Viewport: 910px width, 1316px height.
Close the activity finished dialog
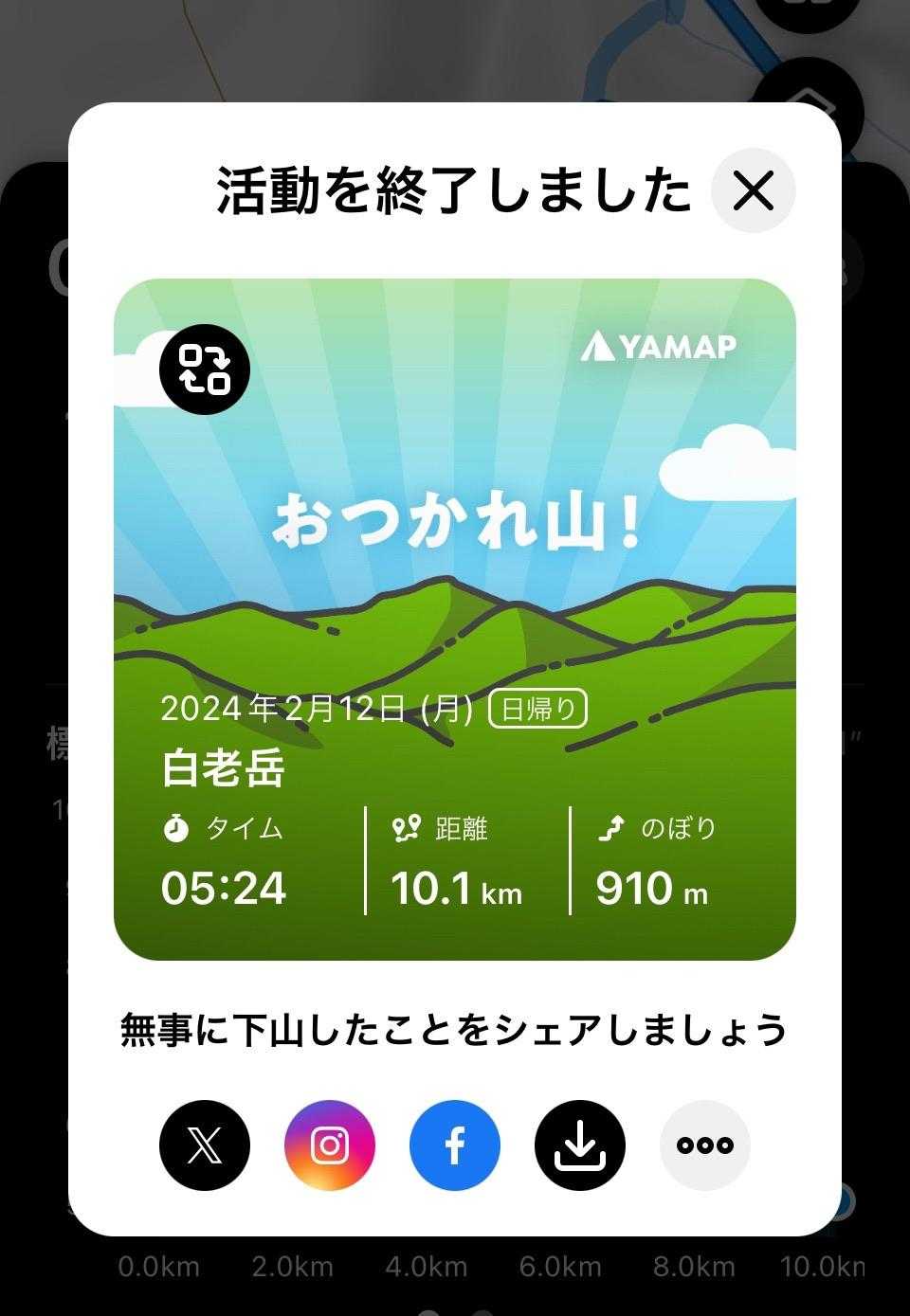754,190
